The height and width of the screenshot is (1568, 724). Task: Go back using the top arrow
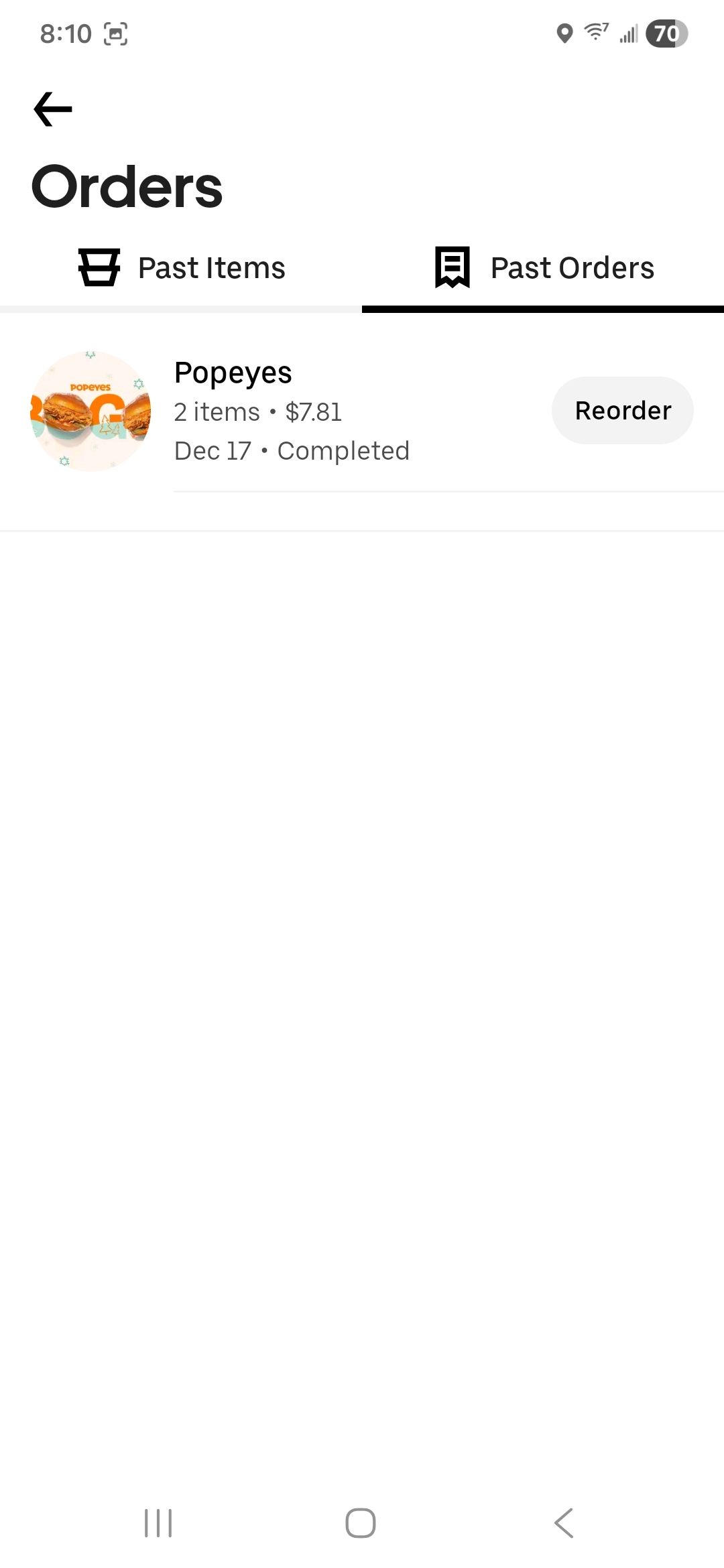pyautogui.click(x=53, y=109)
